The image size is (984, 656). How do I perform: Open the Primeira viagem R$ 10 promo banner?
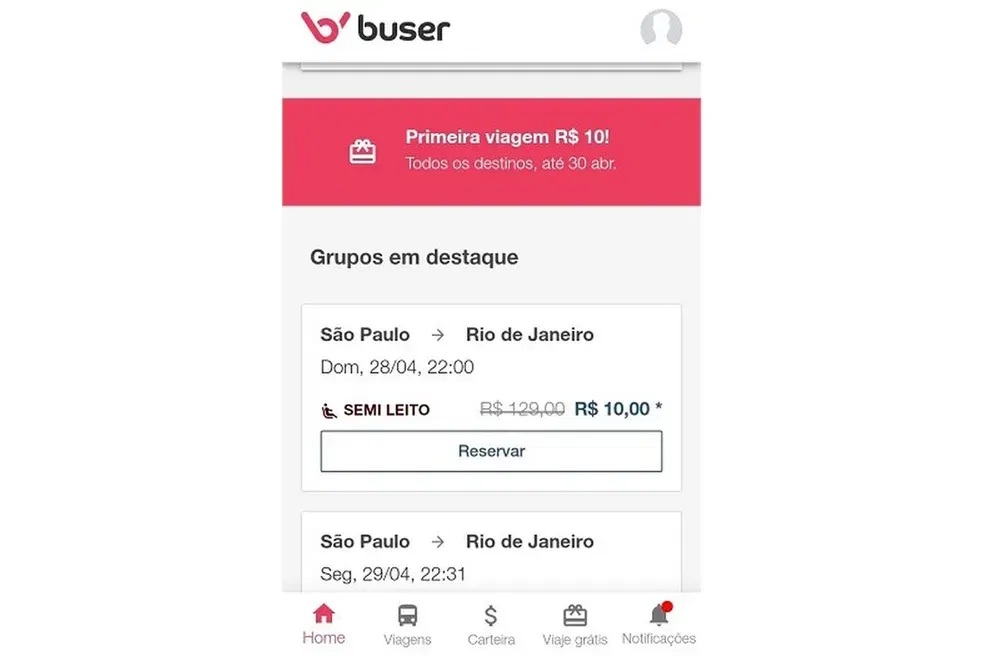pyautogui.click(x=491, y=151)
